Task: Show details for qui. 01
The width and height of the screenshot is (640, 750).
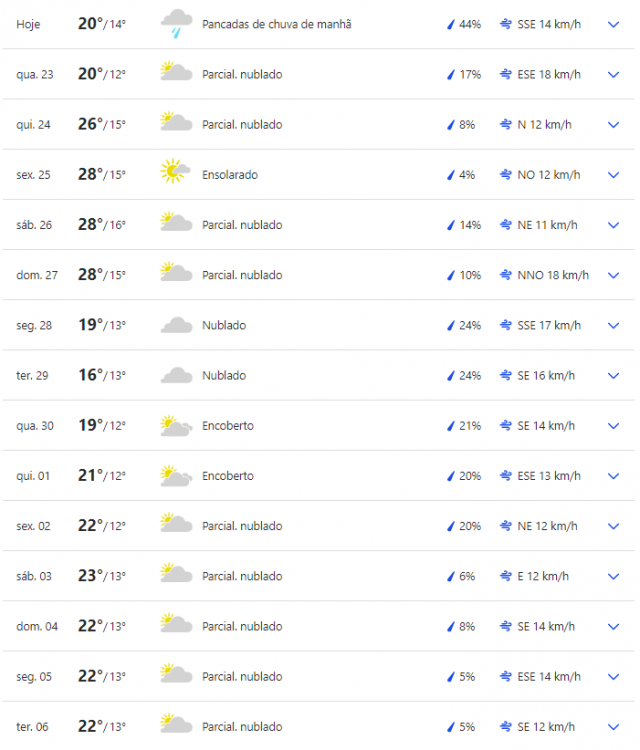Action: pos(614,476)
